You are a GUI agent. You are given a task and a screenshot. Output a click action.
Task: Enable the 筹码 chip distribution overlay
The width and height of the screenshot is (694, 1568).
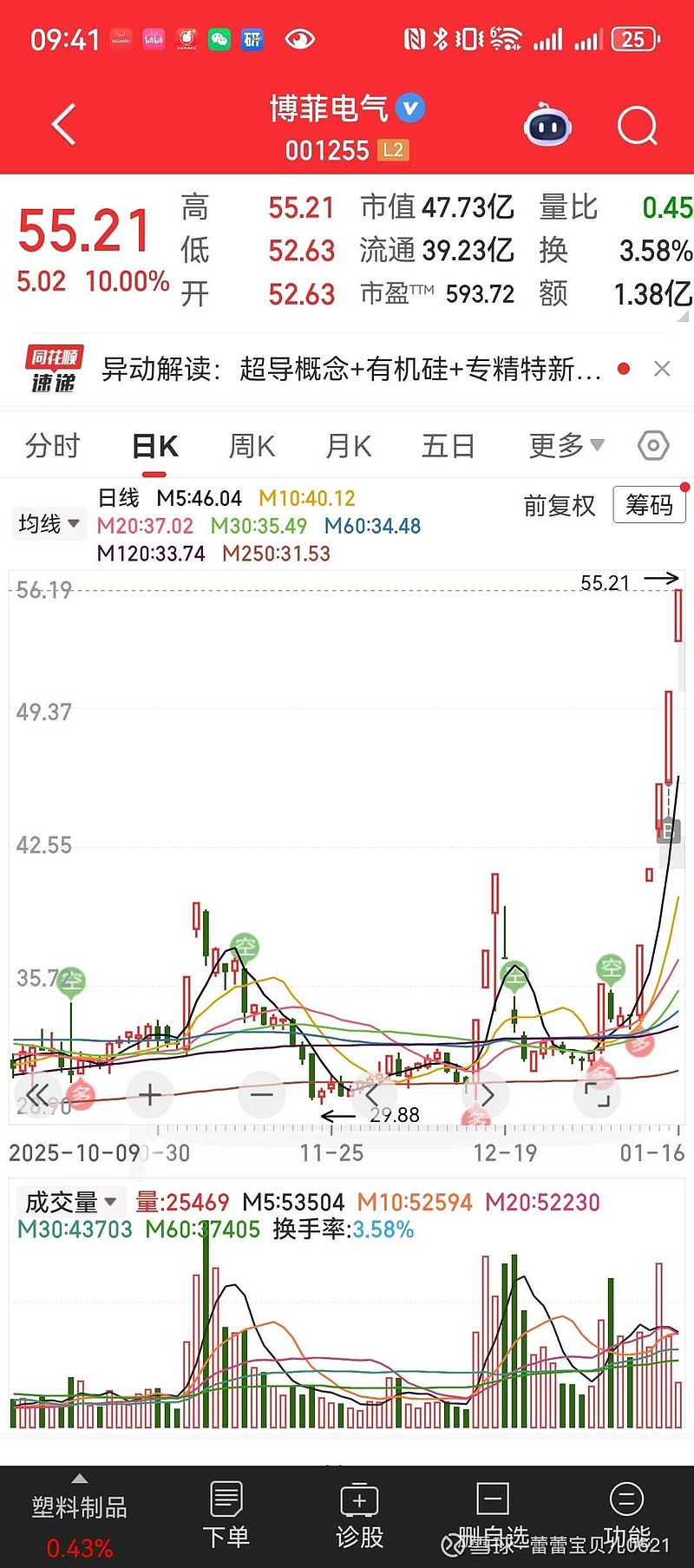[649, 506]
